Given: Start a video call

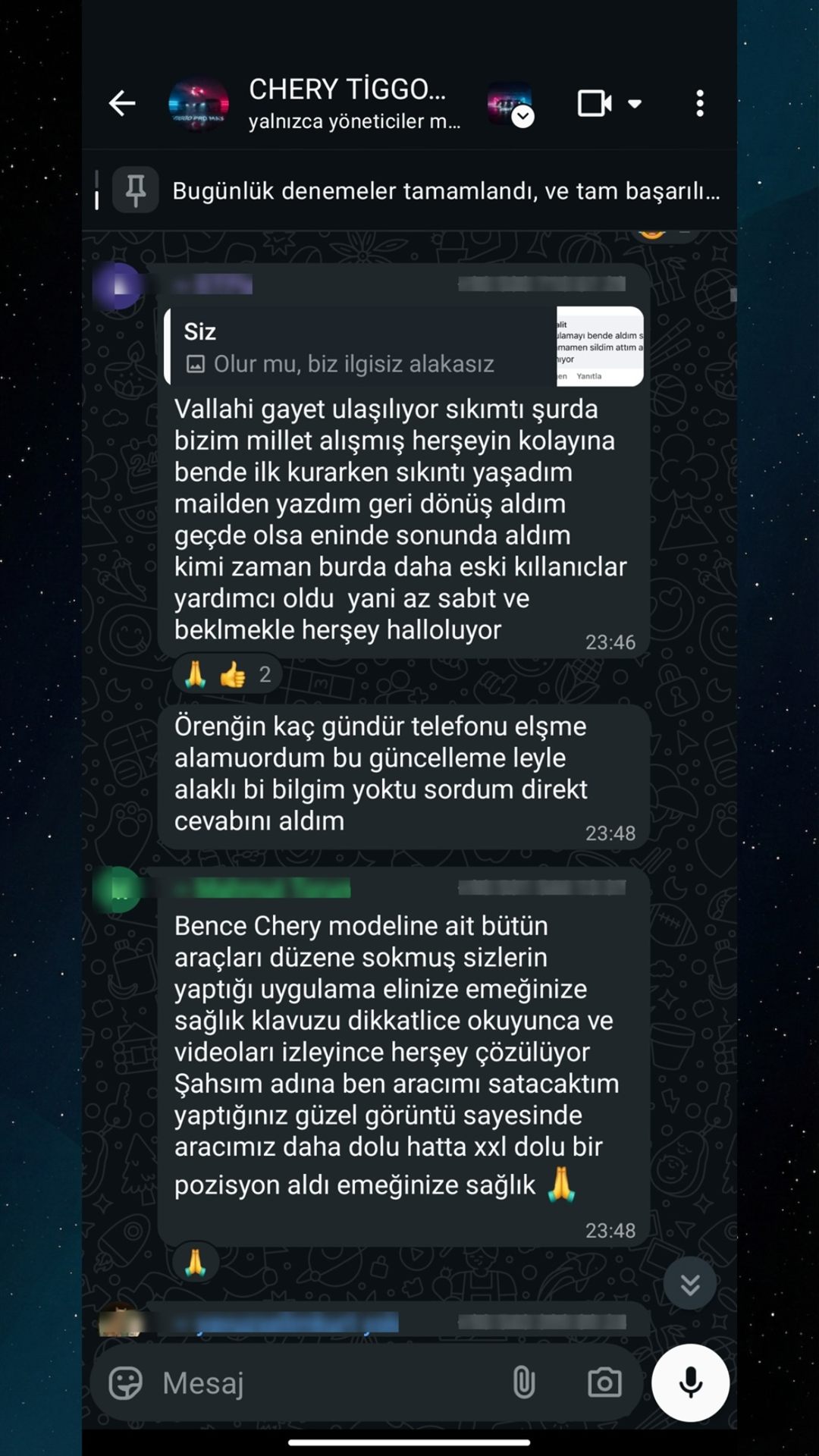Looking at the screenshot, I should click(x=595, y=103).
